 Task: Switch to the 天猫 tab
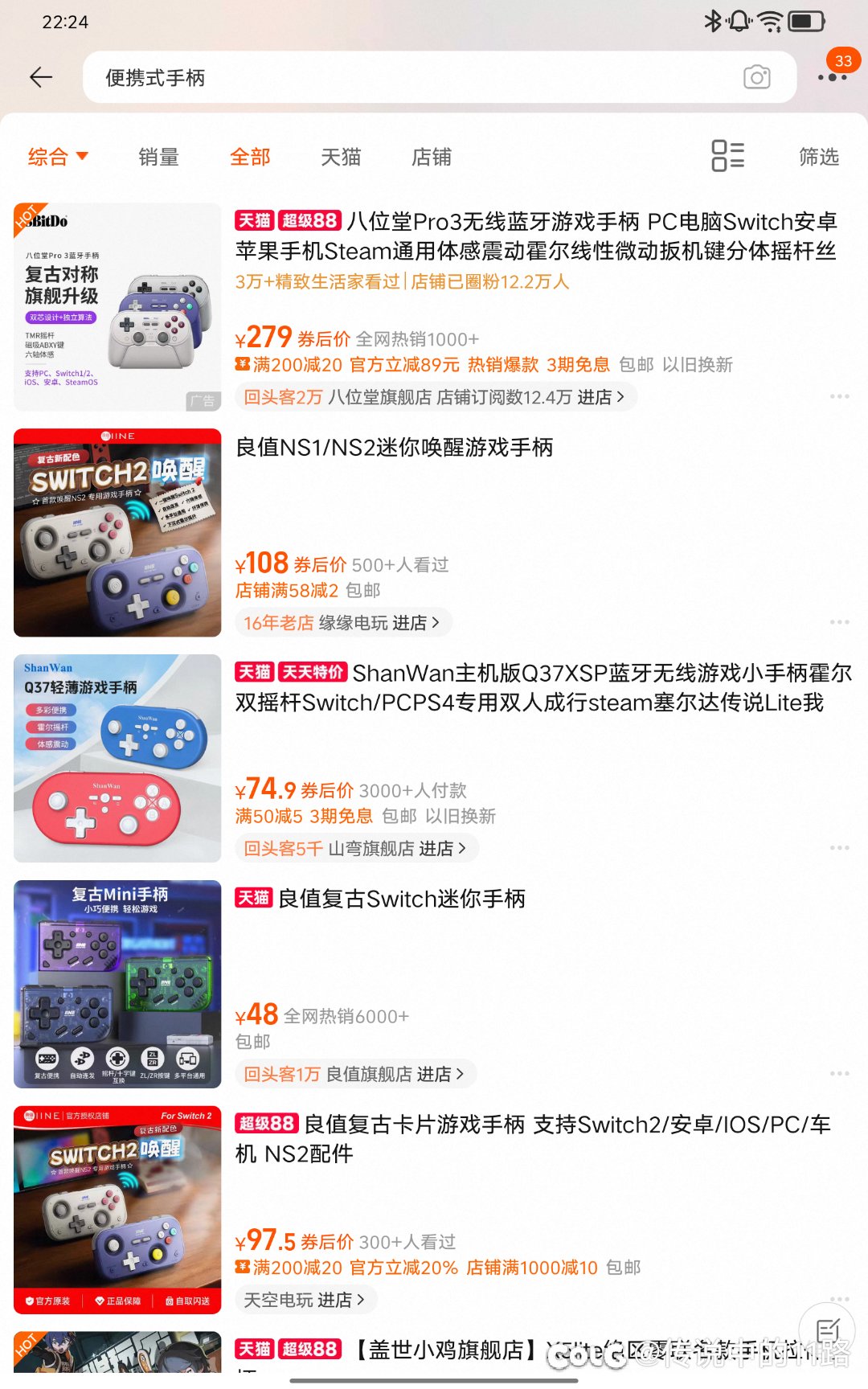pyautogui.click(x=341, y=157)
